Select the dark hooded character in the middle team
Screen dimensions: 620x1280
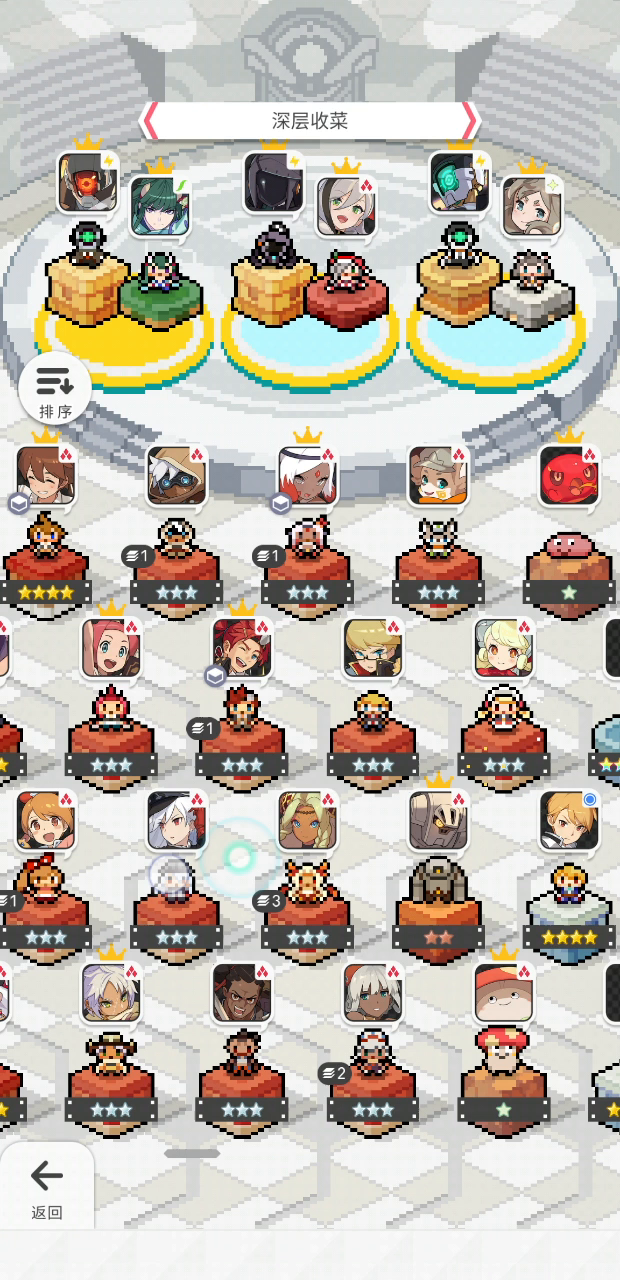[x=273, y=182]
